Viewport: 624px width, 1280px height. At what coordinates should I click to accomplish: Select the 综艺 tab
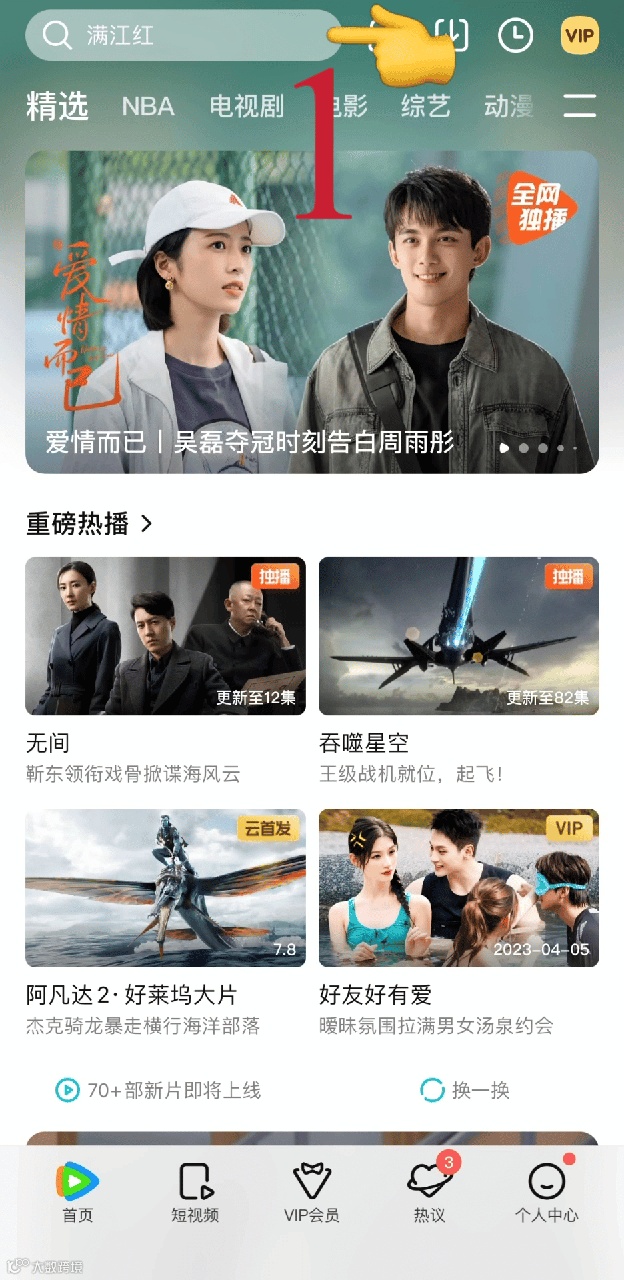click(426, 106)
